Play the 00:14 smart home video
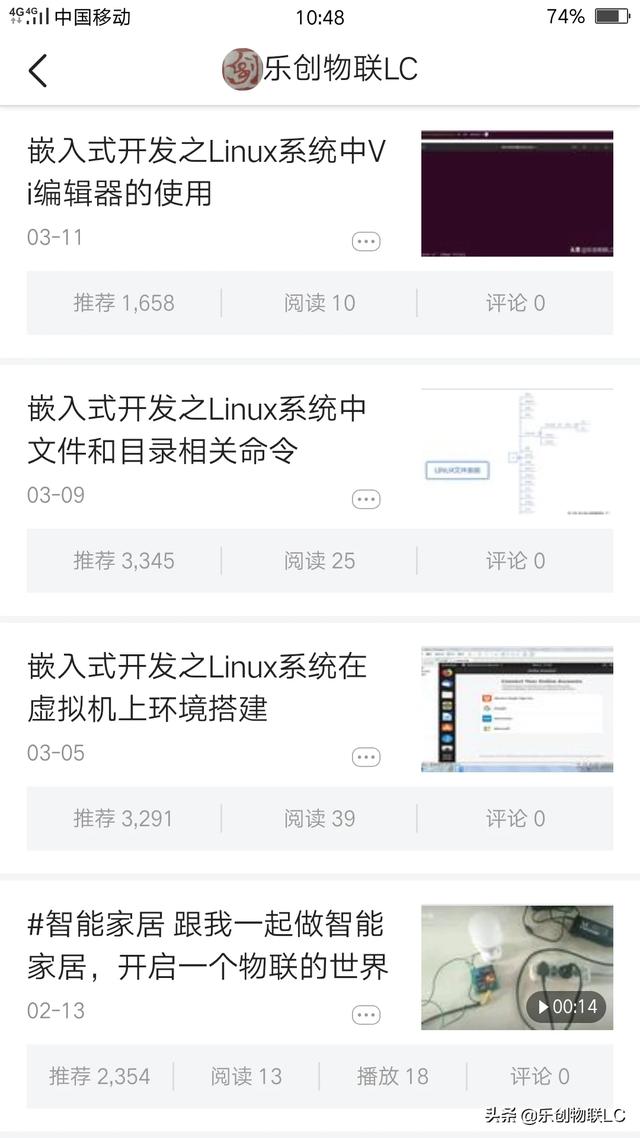Image resolution: width=640 pixels, height=1138 pixels. pos(517,967)
